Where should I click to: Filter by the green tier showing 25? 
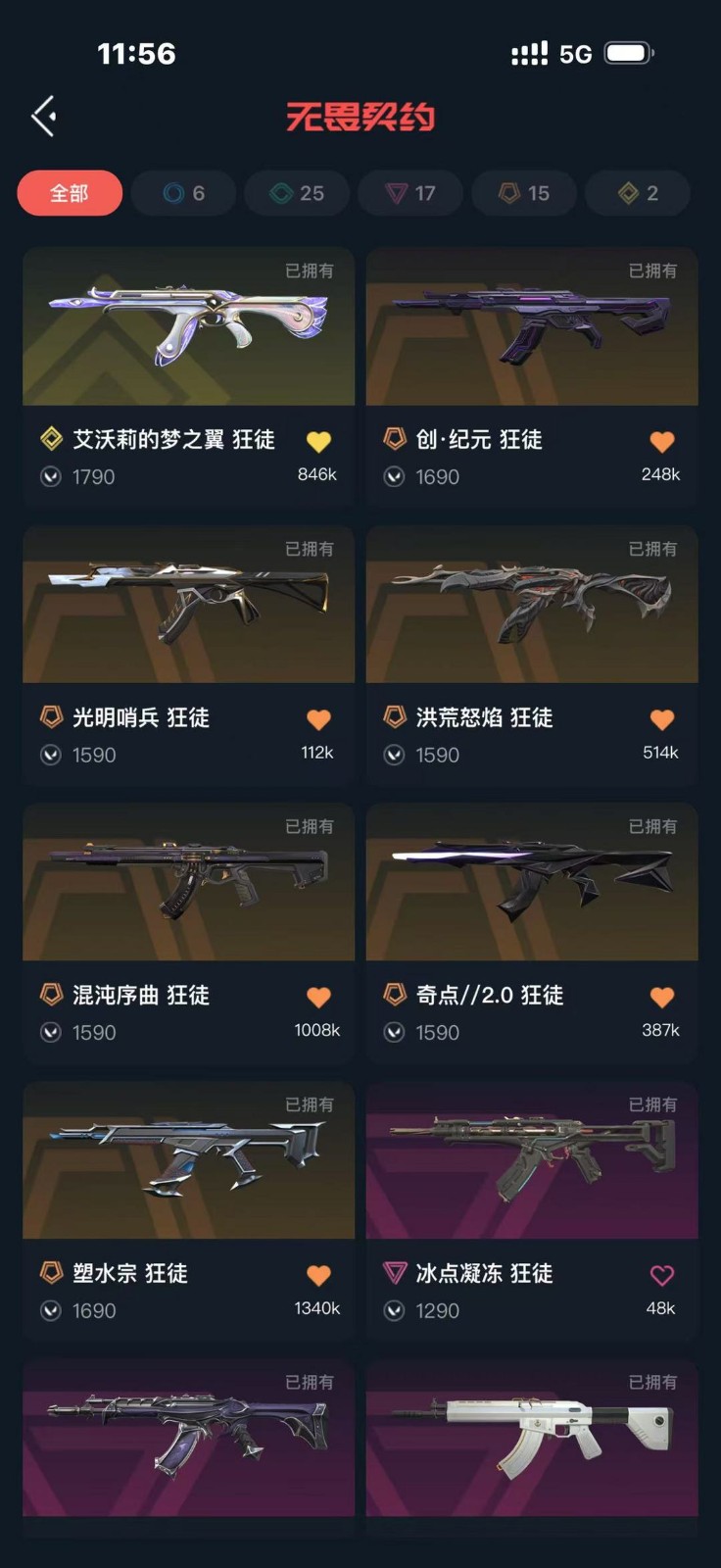297,193
